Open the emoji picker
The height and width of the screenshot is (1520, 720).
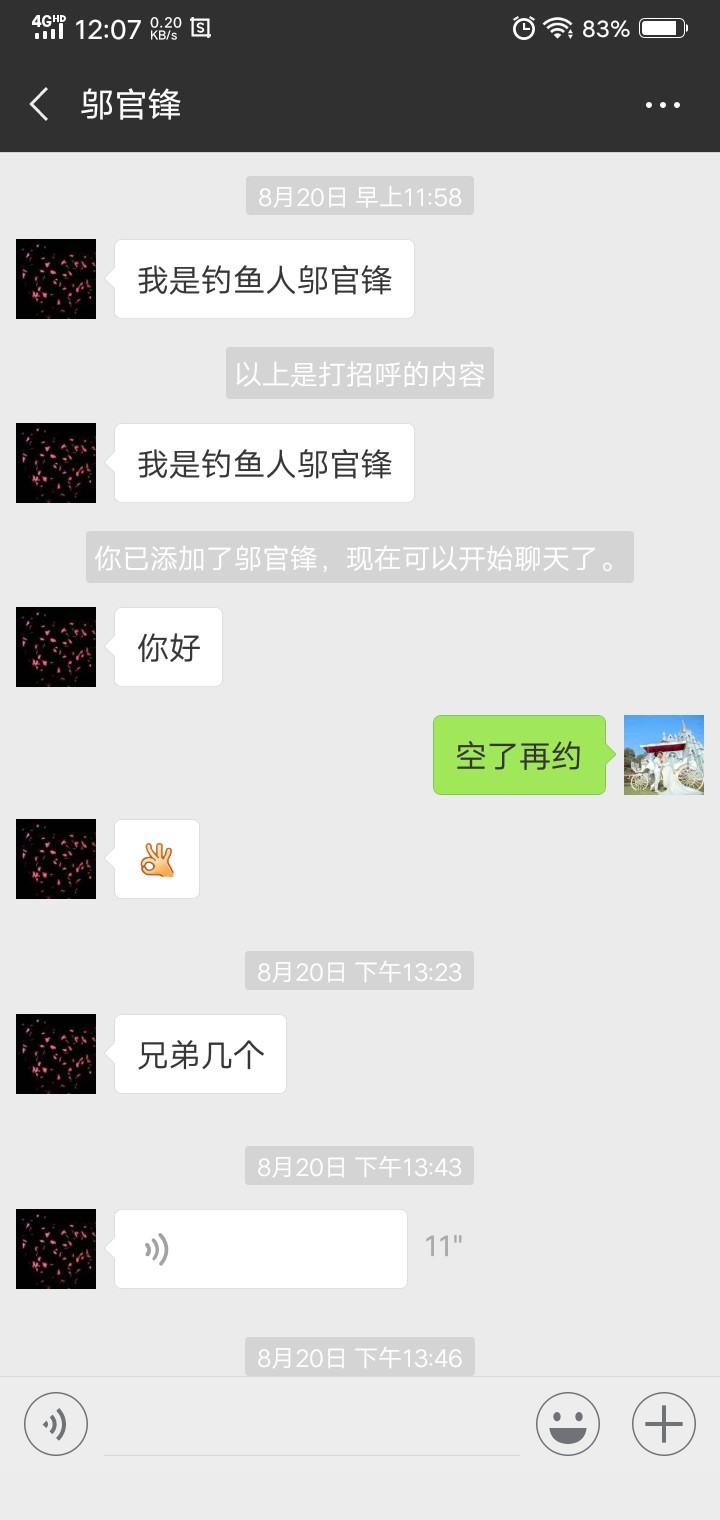pyautogui.click(x=567, y=1424)
